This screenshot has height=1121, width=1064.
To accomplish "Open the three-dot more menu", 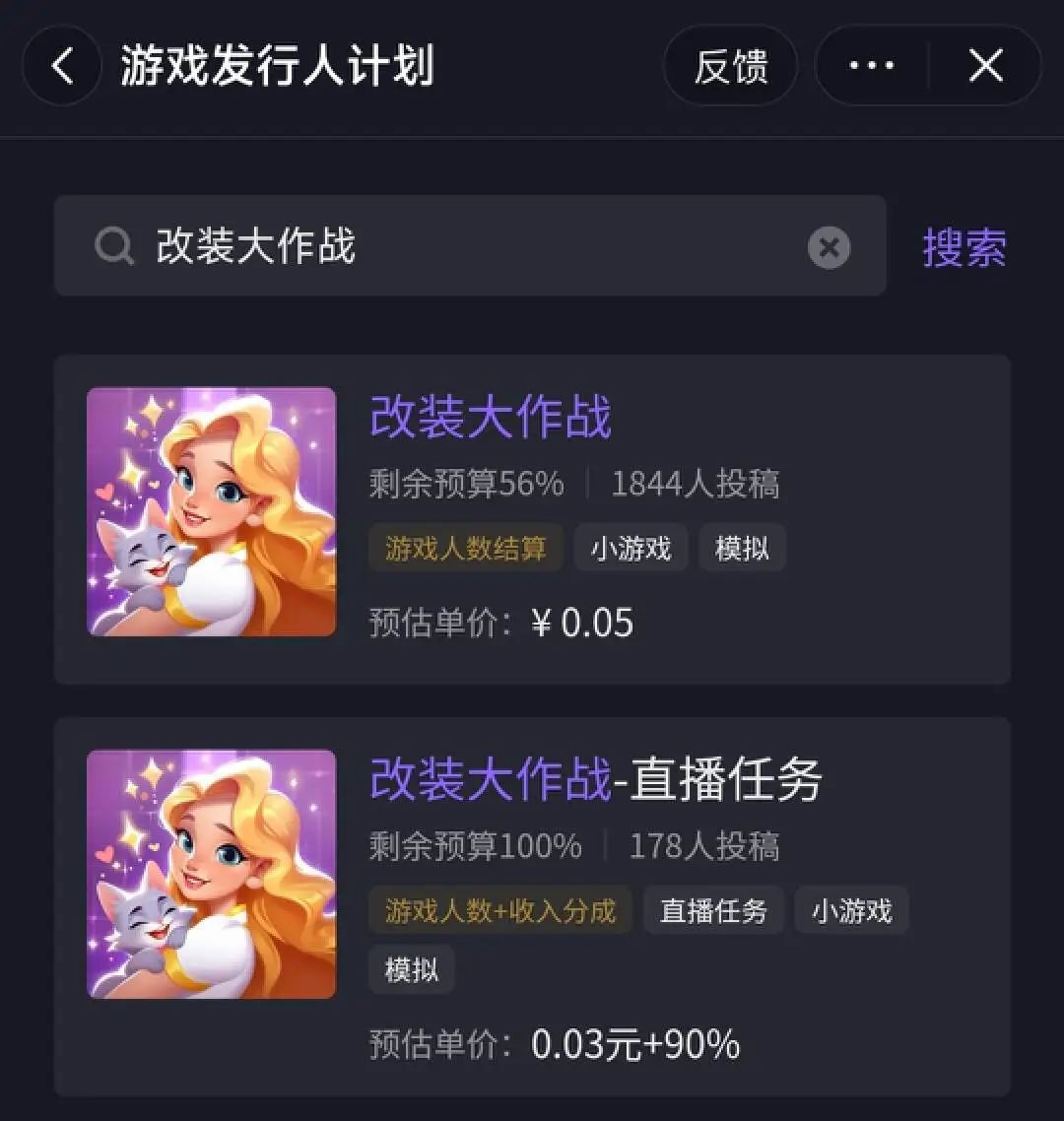I will [x=871, y=66].
